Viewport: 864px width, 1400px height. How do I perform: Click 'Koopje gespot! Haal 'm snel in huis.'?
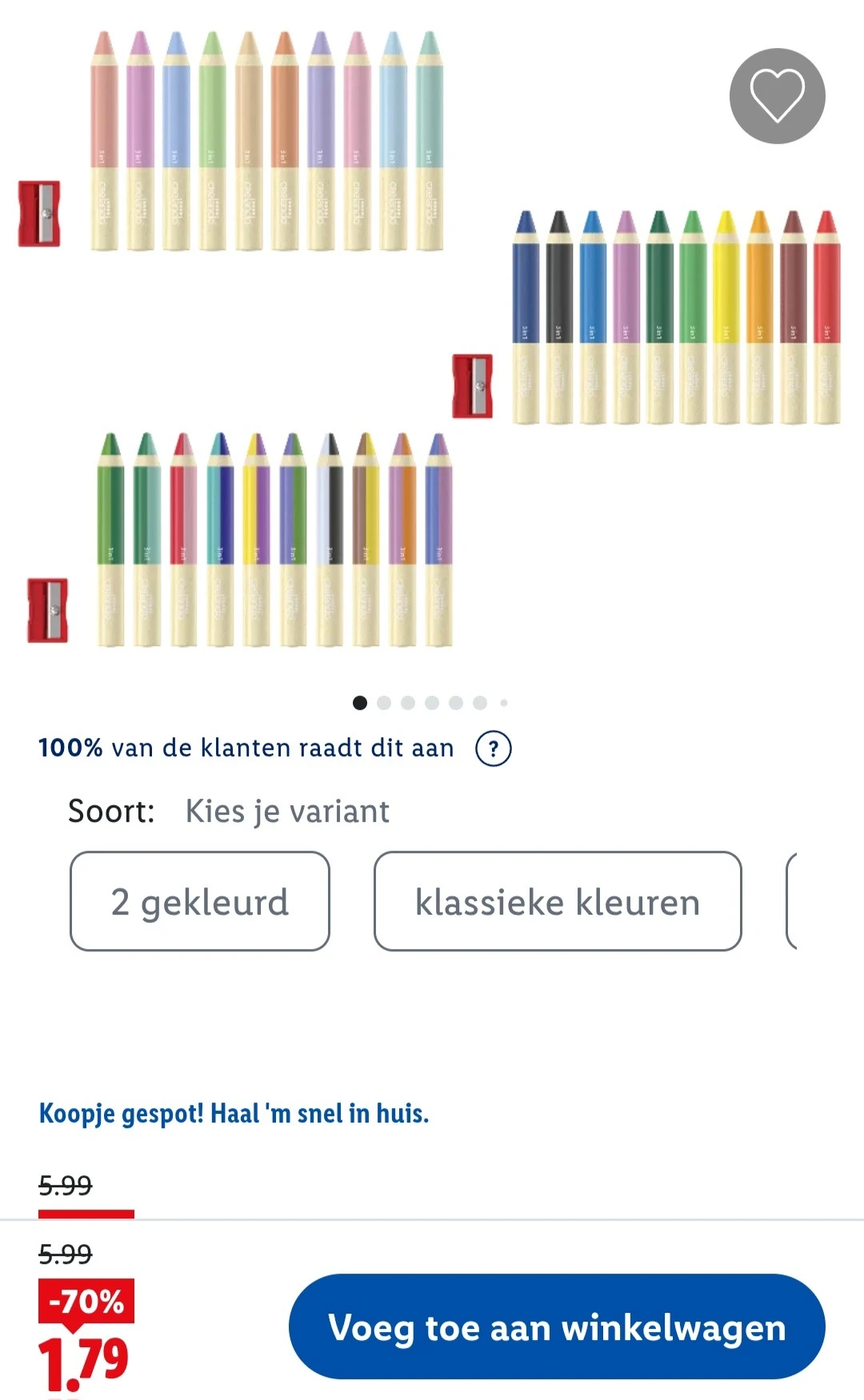tap(234, 1113)
